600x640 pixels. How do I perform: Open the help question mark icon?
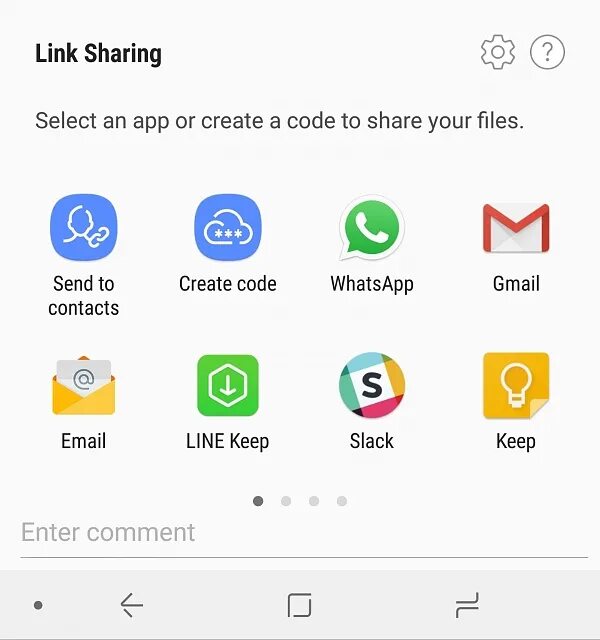tap(547, 52)
